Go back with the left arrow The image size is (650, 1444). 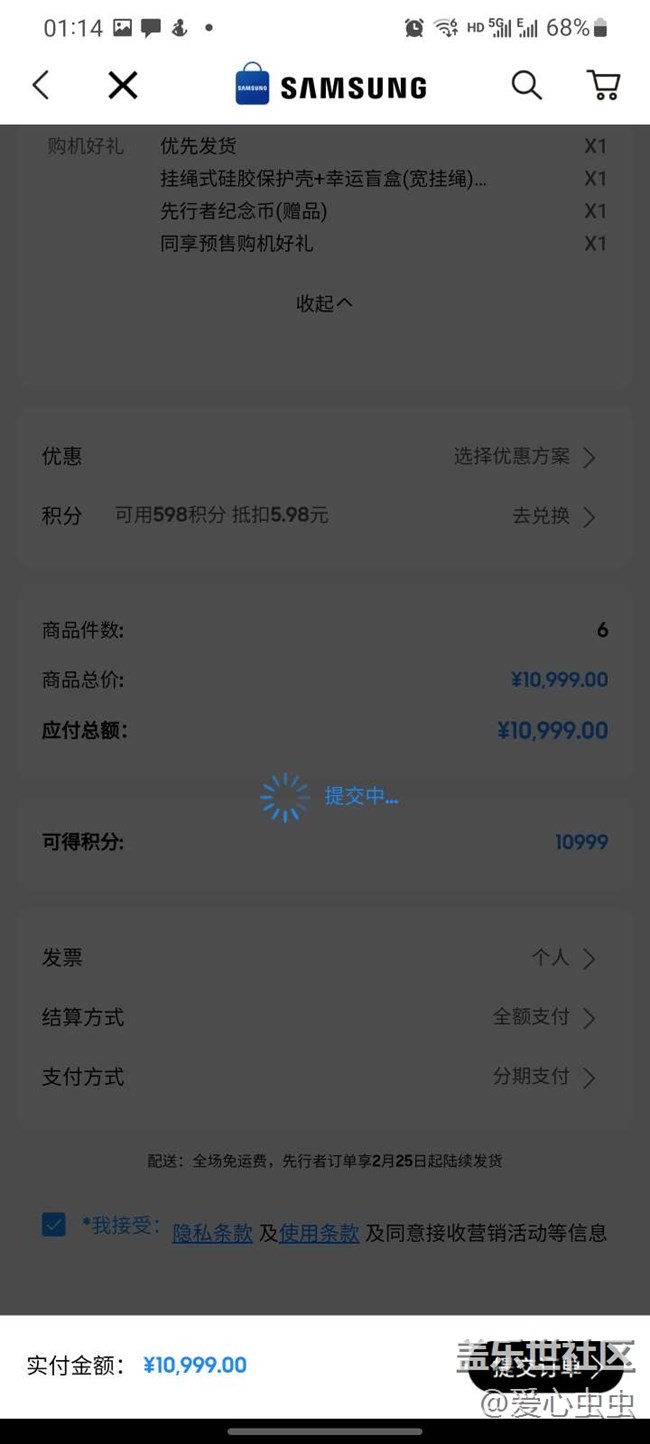(x=41, y=86)
